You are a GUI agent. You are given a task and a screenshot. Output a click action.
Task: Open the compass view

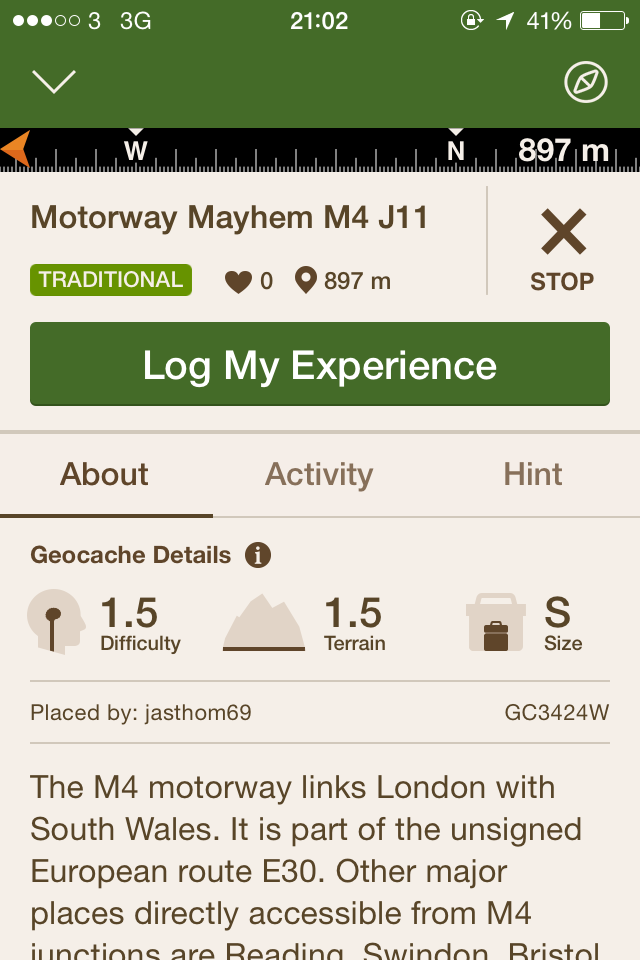(585, 83)
